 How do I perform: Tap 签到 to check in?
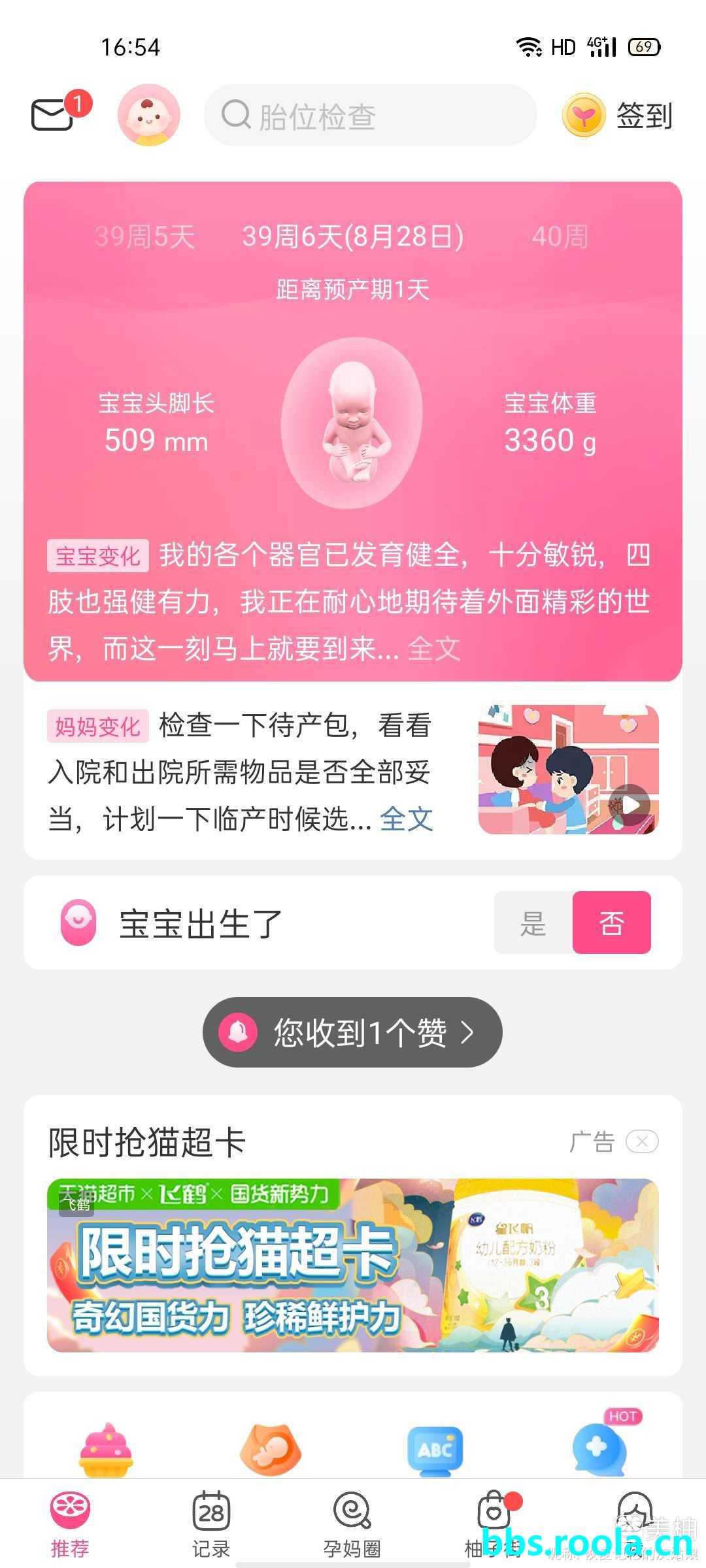pos(618,116)
